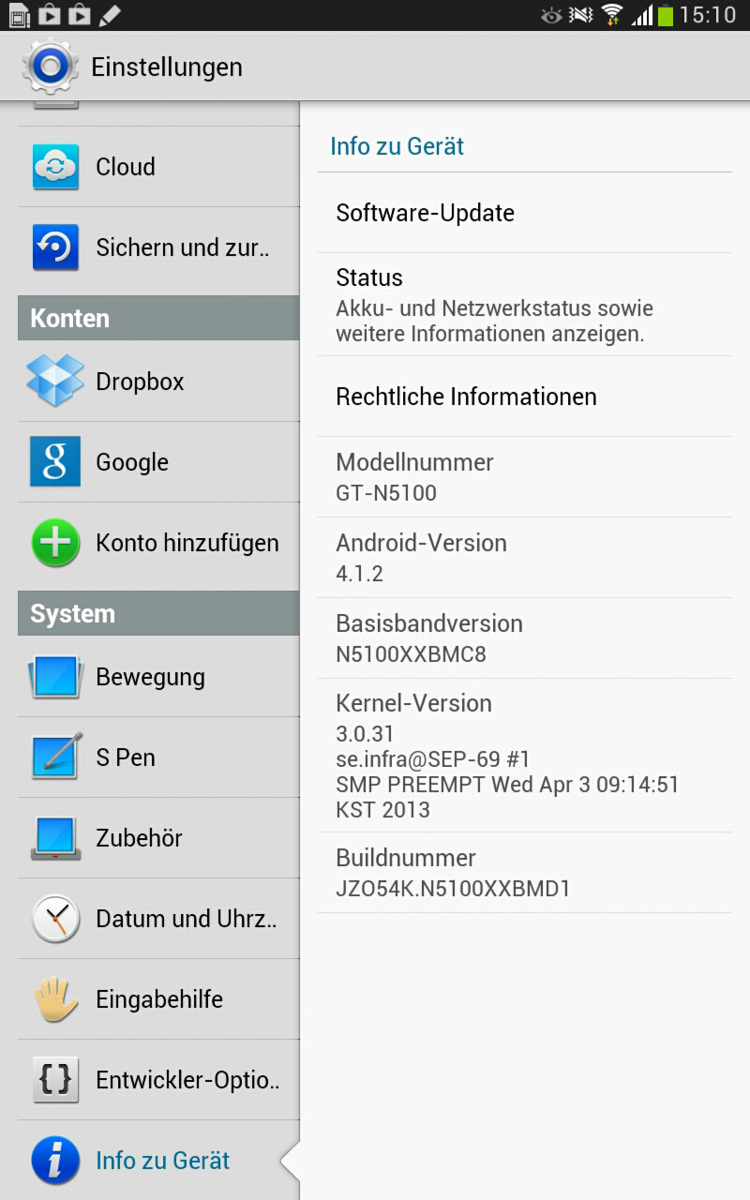
Task: Tap the Android-Version entry
Action: (524, 557)
